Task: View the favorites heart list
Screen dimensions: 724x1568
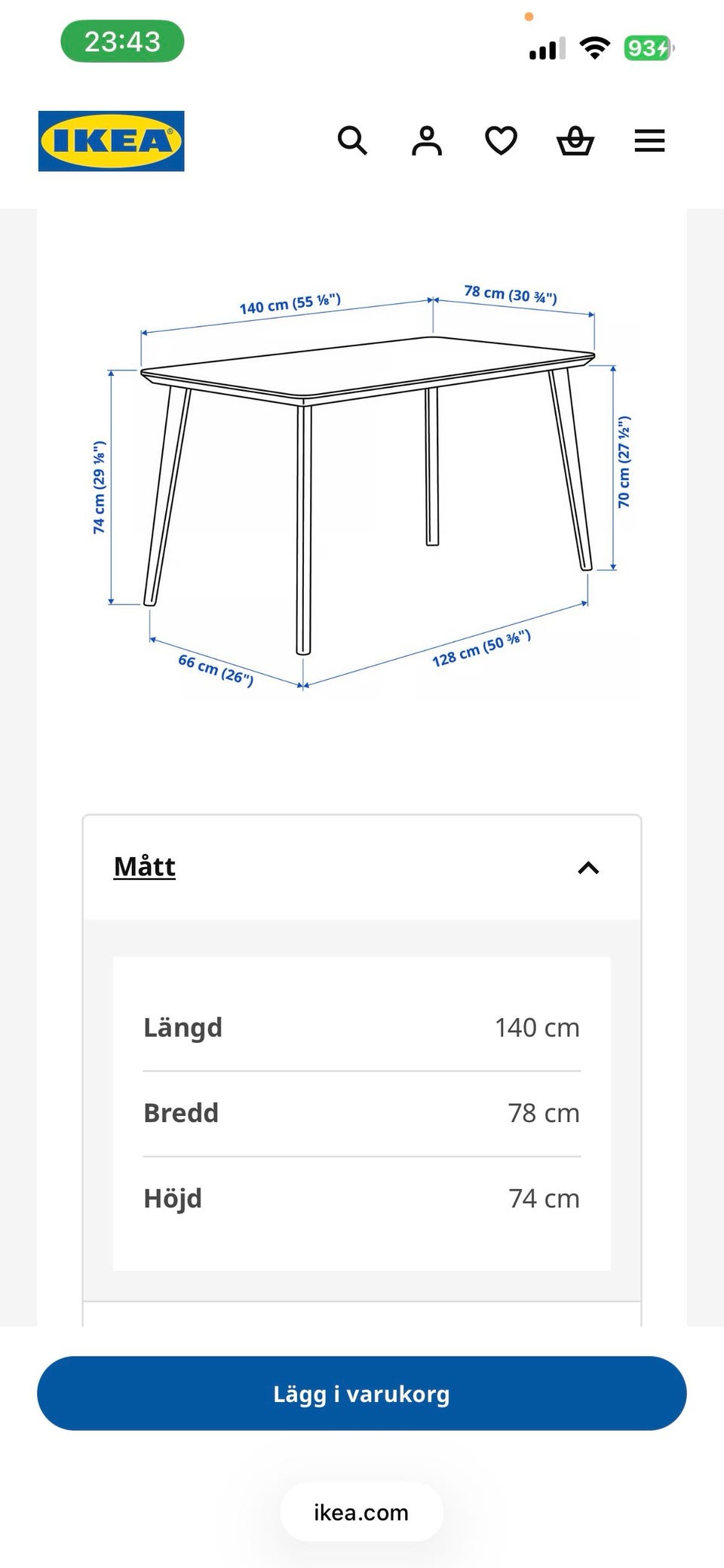Action: tap(501, 140)
